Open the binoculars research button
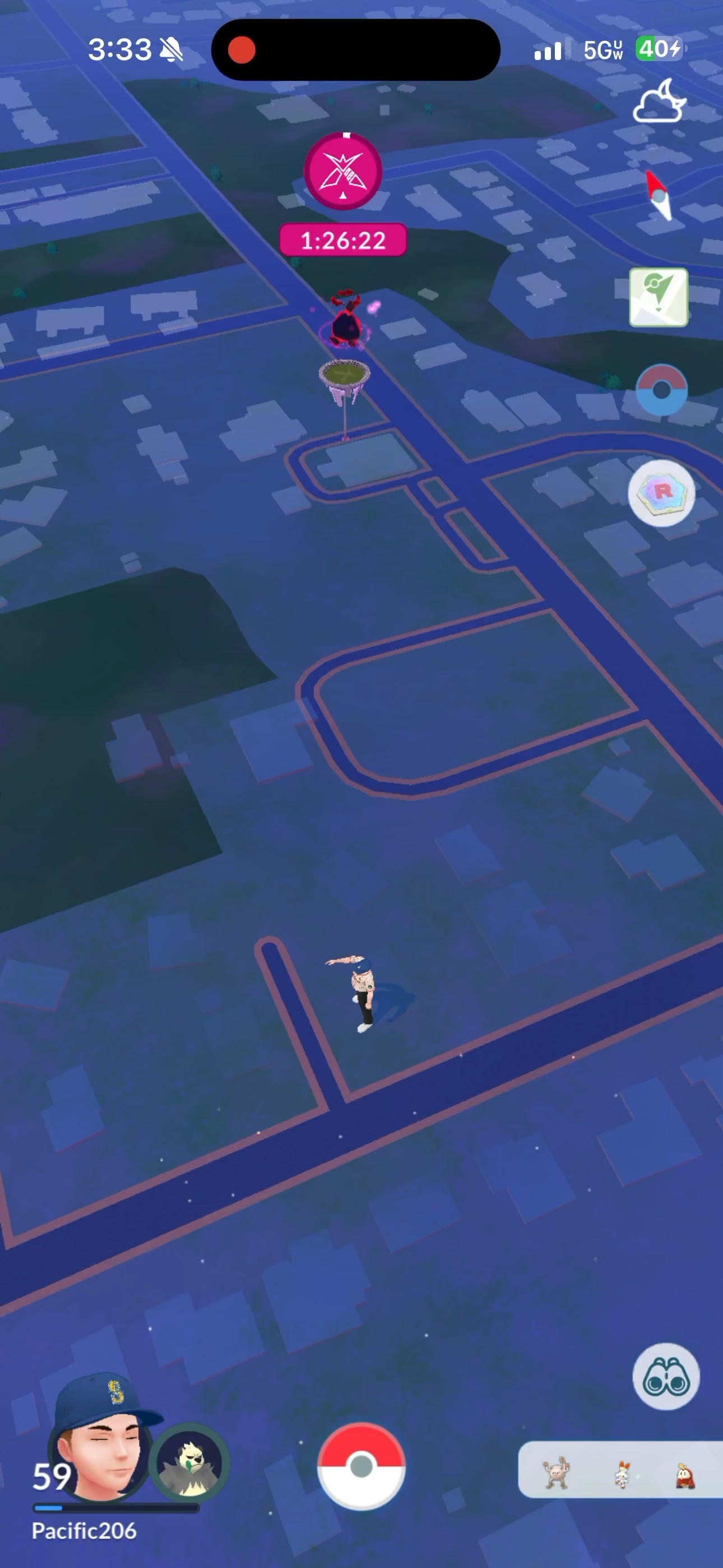This screenshot has height=1568, width=723. [666, 1376]
